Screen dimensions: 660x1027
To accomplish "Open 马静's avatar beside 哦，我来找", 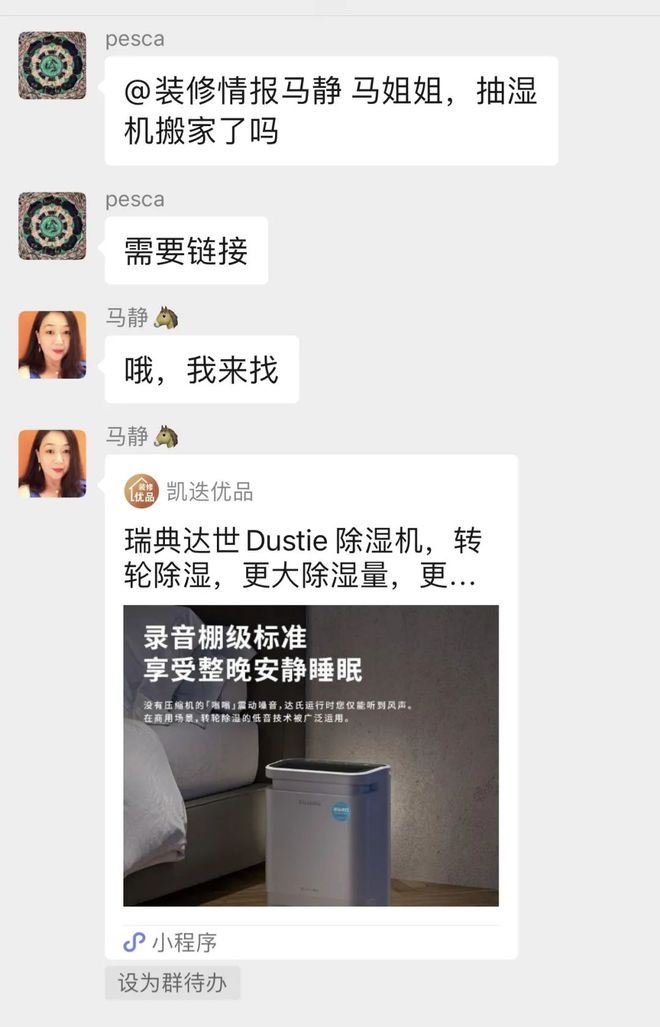I will click(52, 345).
